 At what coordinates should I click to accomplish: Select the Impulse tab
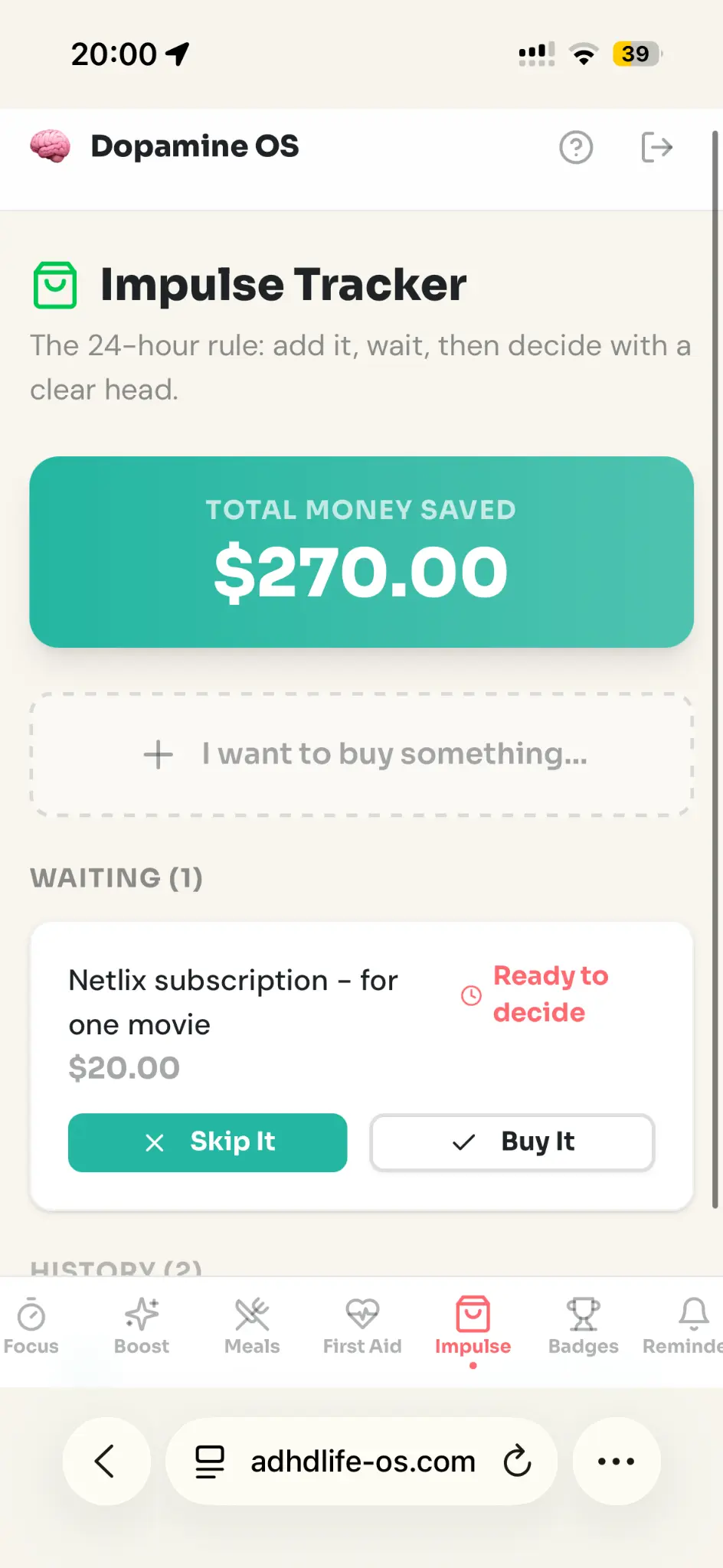[x=473, y=1327]
